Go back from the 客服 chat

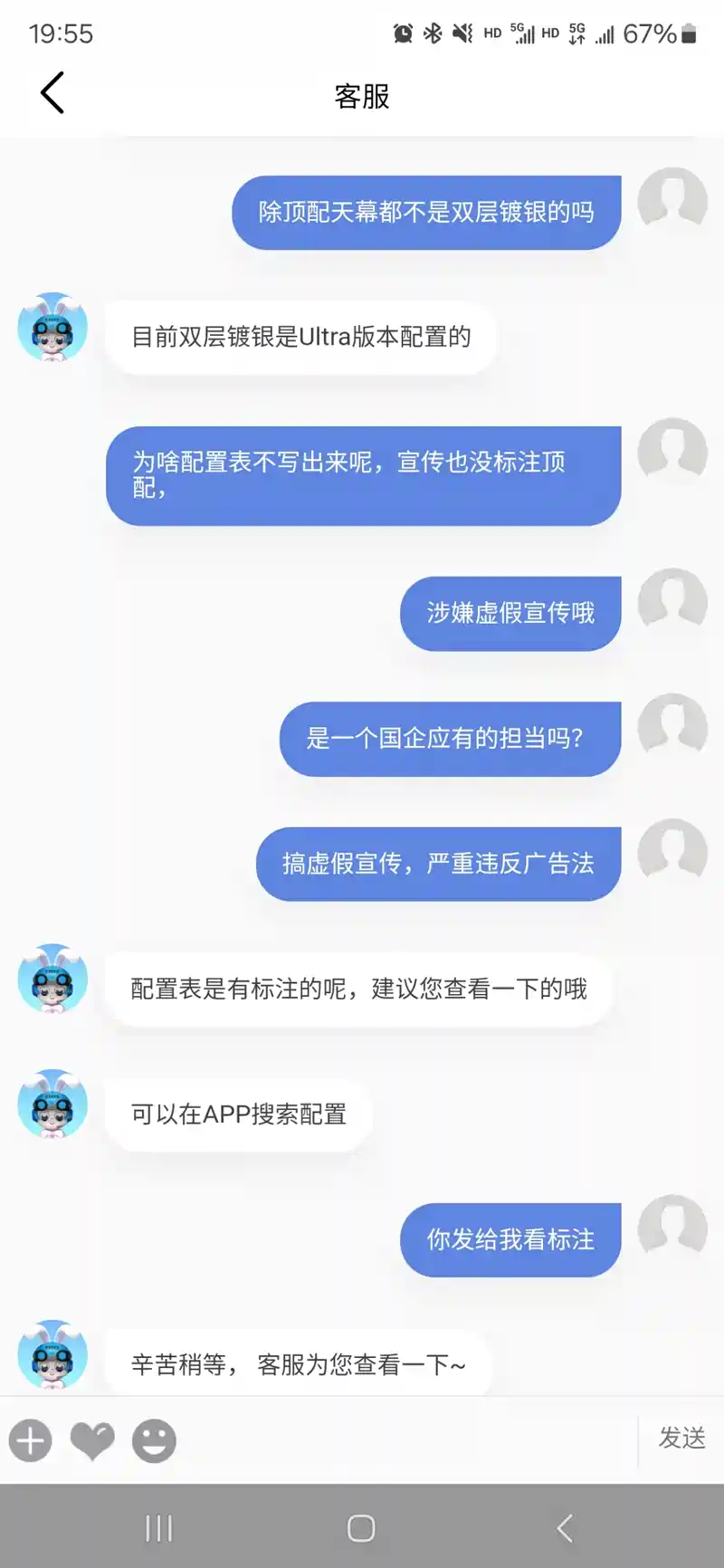pos(52,93)
